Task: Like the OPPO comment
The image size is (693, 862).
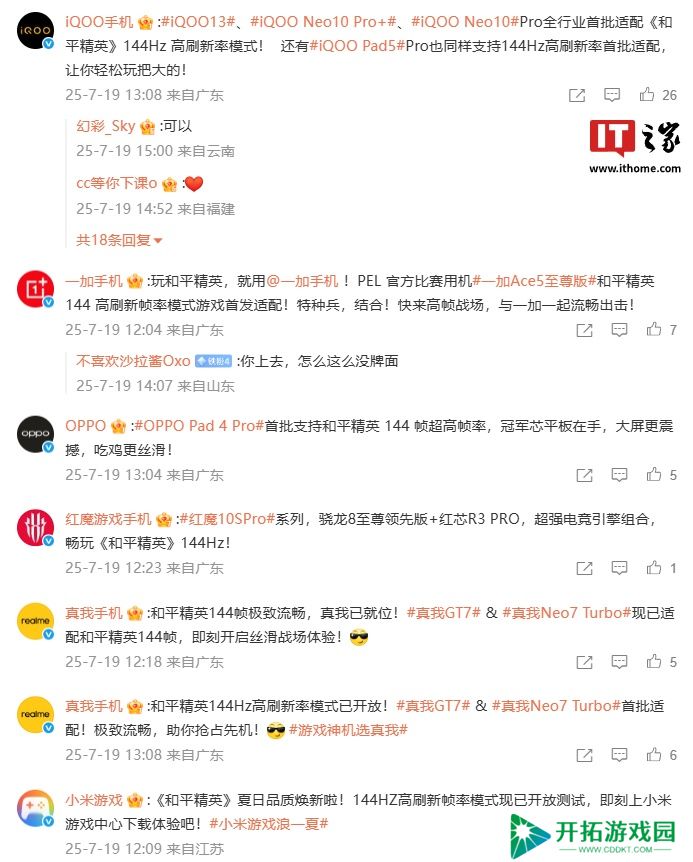Action: coord(654,476)
